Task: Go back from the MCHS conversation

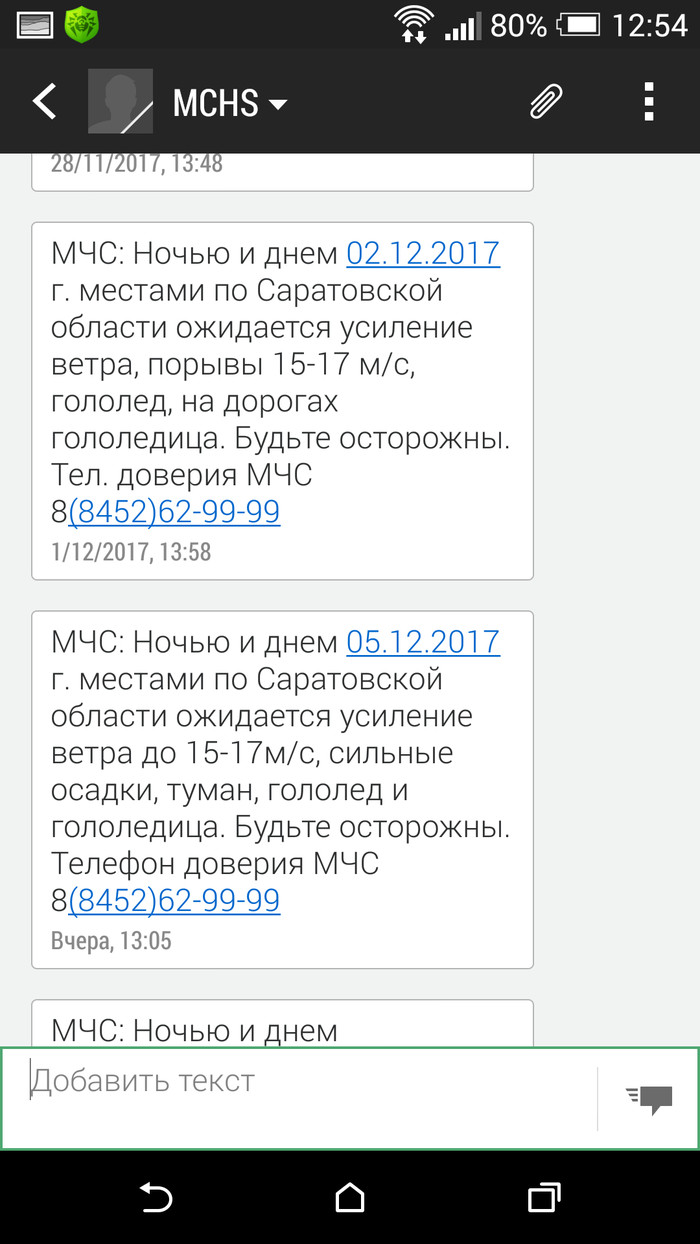Action: [45, 101]
